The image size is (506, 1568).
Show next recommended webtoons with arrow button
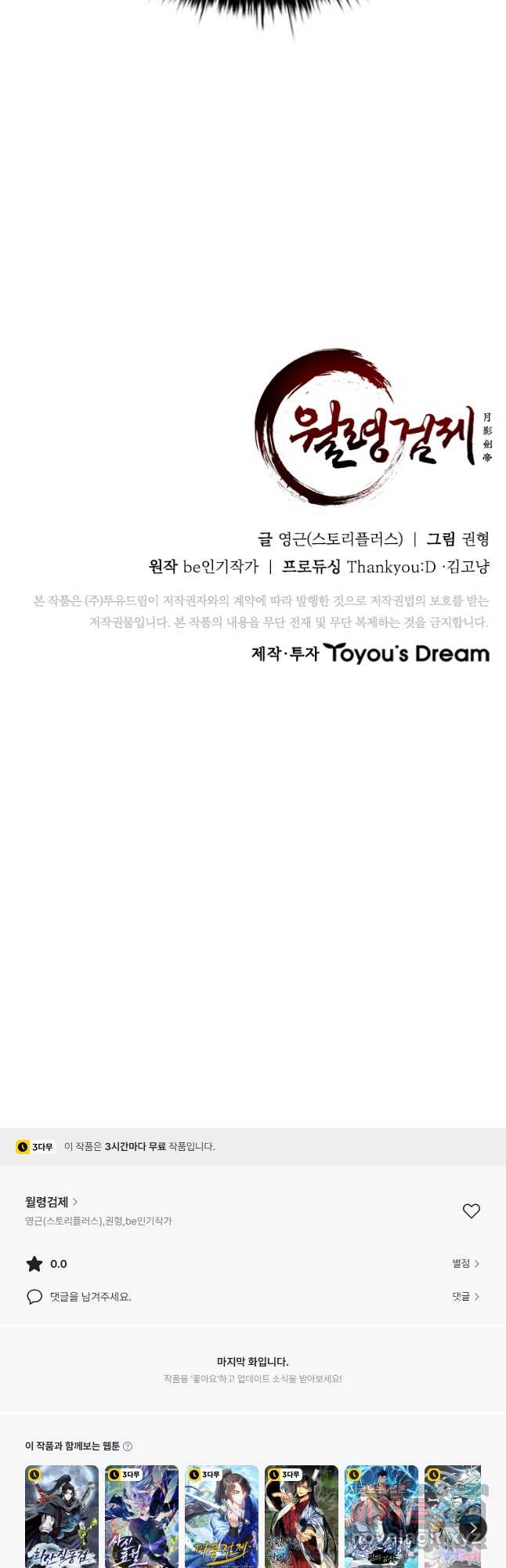coord(472,1527)
